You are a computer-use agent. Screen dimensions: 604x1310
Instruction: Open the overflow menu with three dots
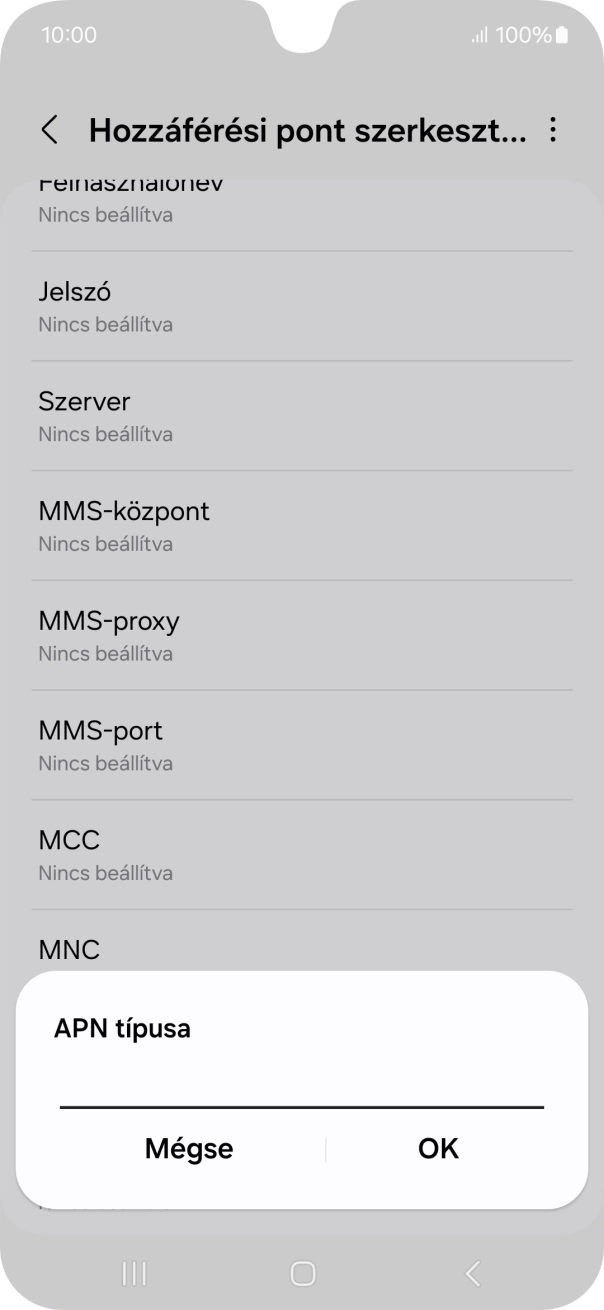(x=552, y=130)
